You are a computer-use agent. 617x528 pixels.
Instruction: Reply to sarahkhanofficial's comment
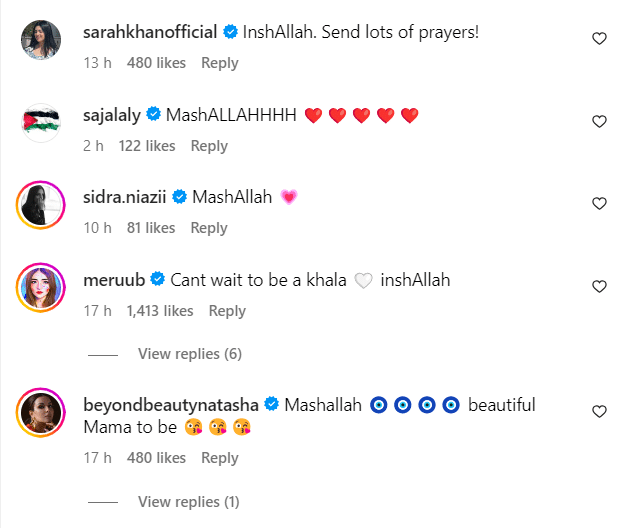[219, 63]
